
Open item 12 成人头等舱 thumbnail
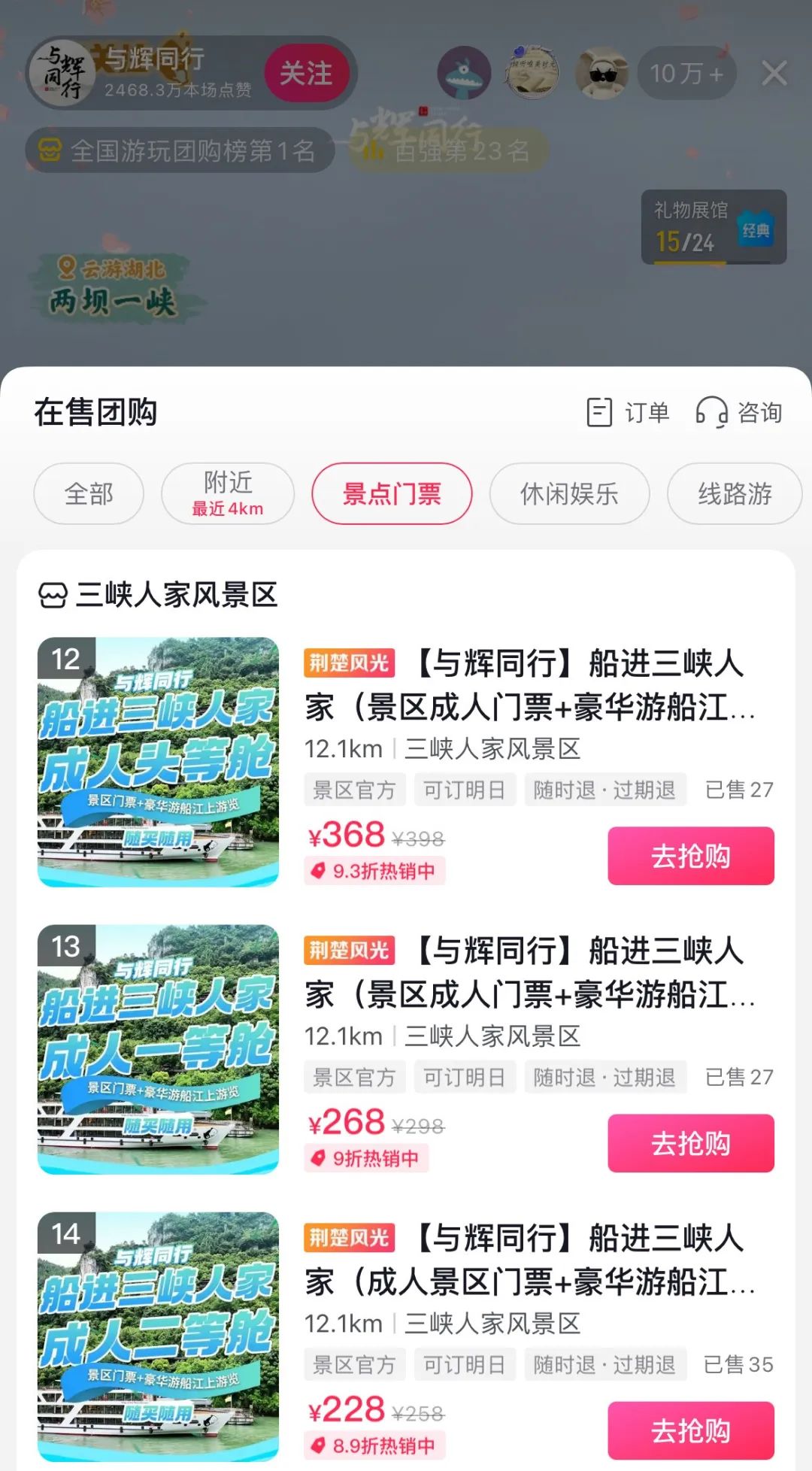[x=158, y=762]
